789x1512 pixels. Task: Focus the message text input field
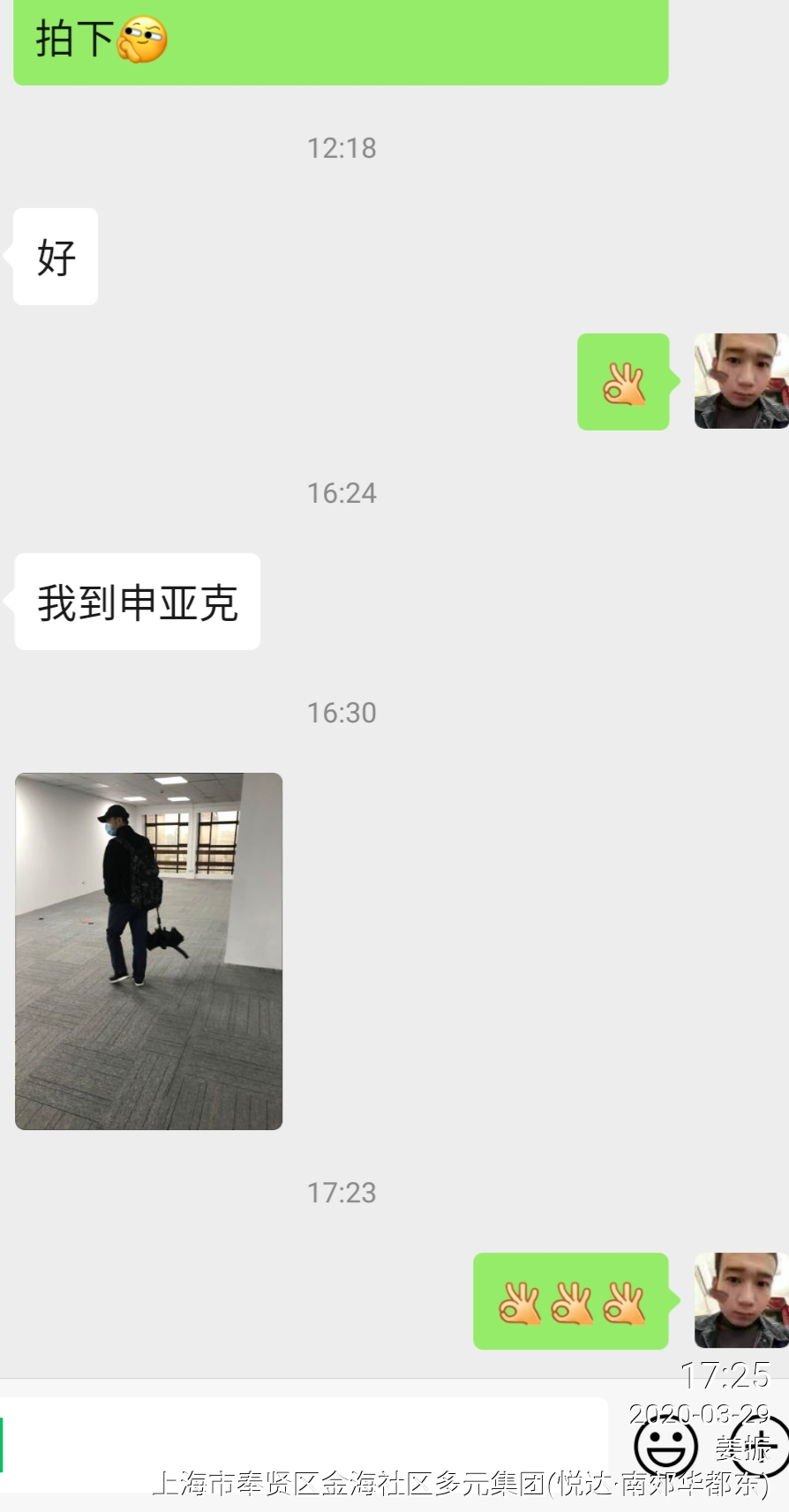click(304, 1444)
